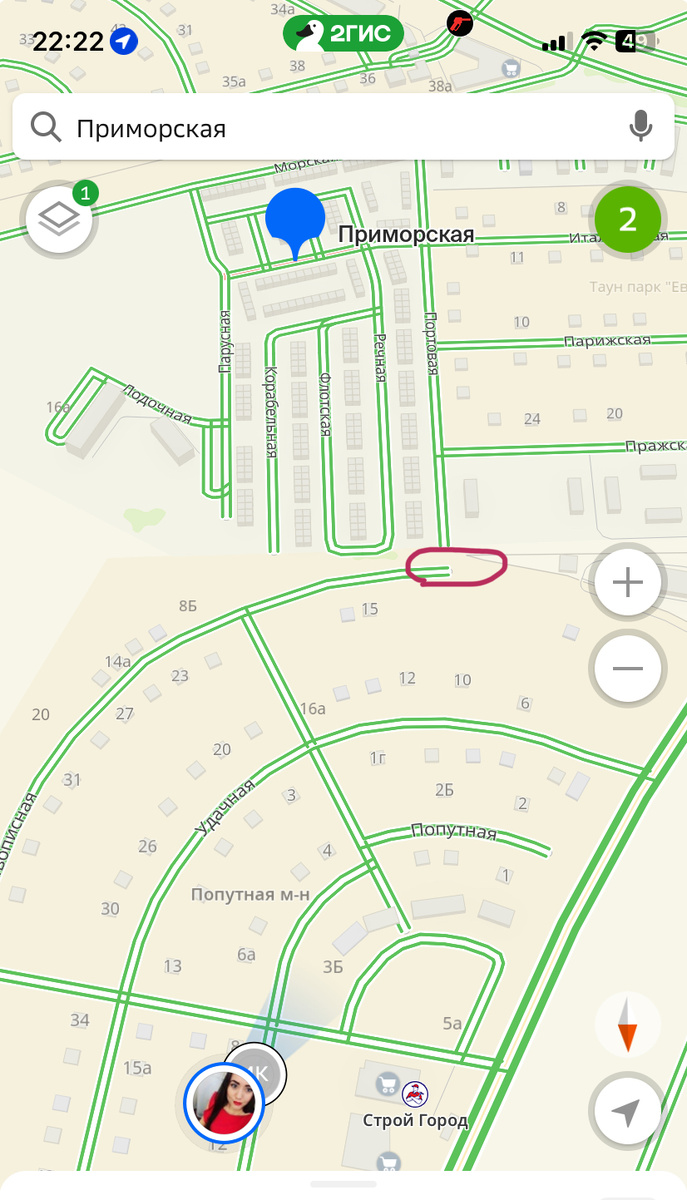Reset map orientation with the compass

[x=627, y=1026]
